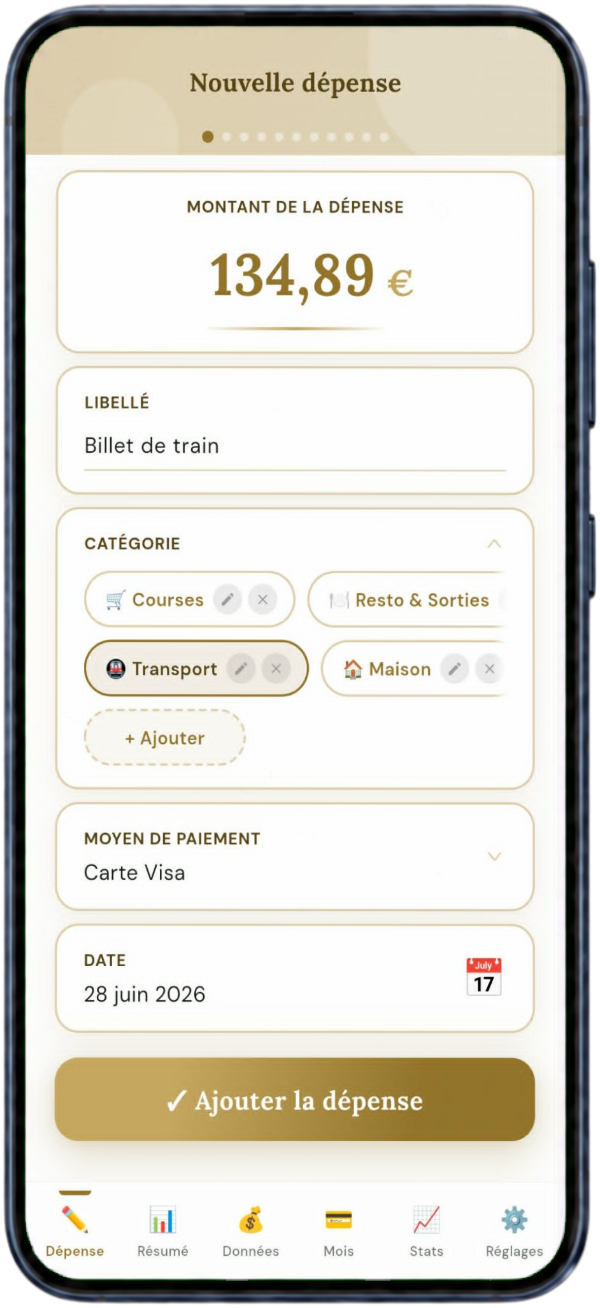Open the calendar date picker

[484, 977]
